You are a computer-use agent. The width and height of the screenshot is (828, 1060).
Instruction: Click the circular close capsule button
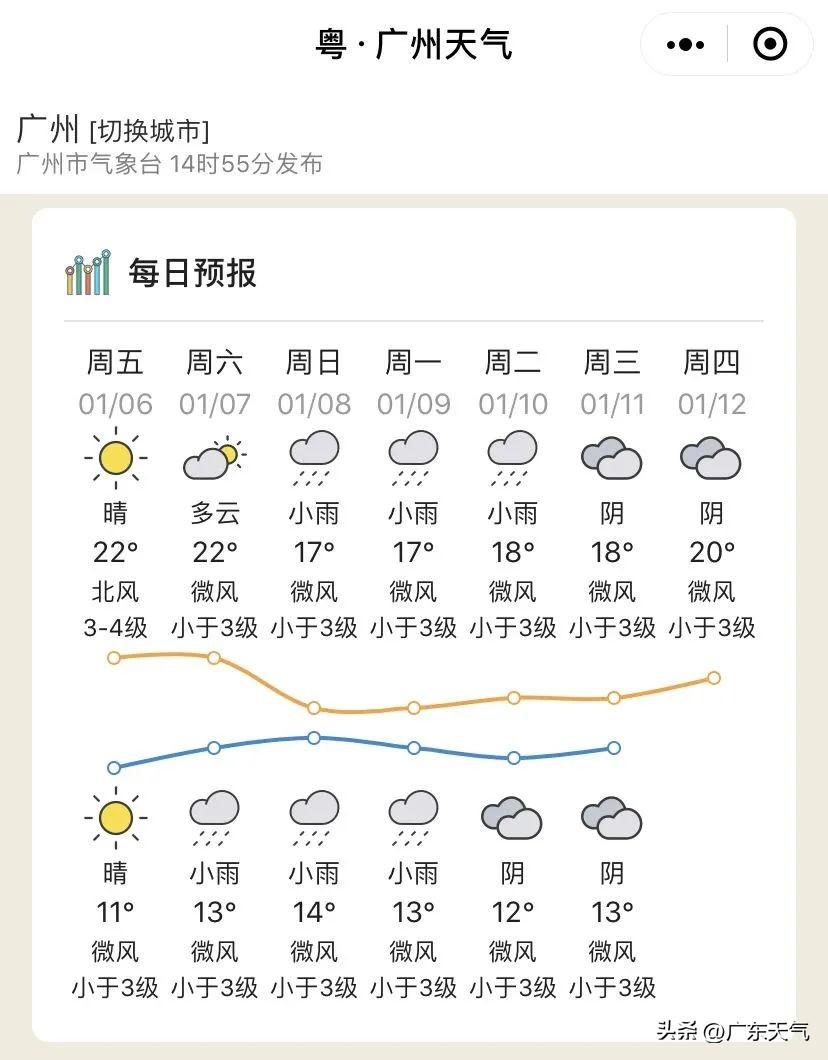(769, 44)
